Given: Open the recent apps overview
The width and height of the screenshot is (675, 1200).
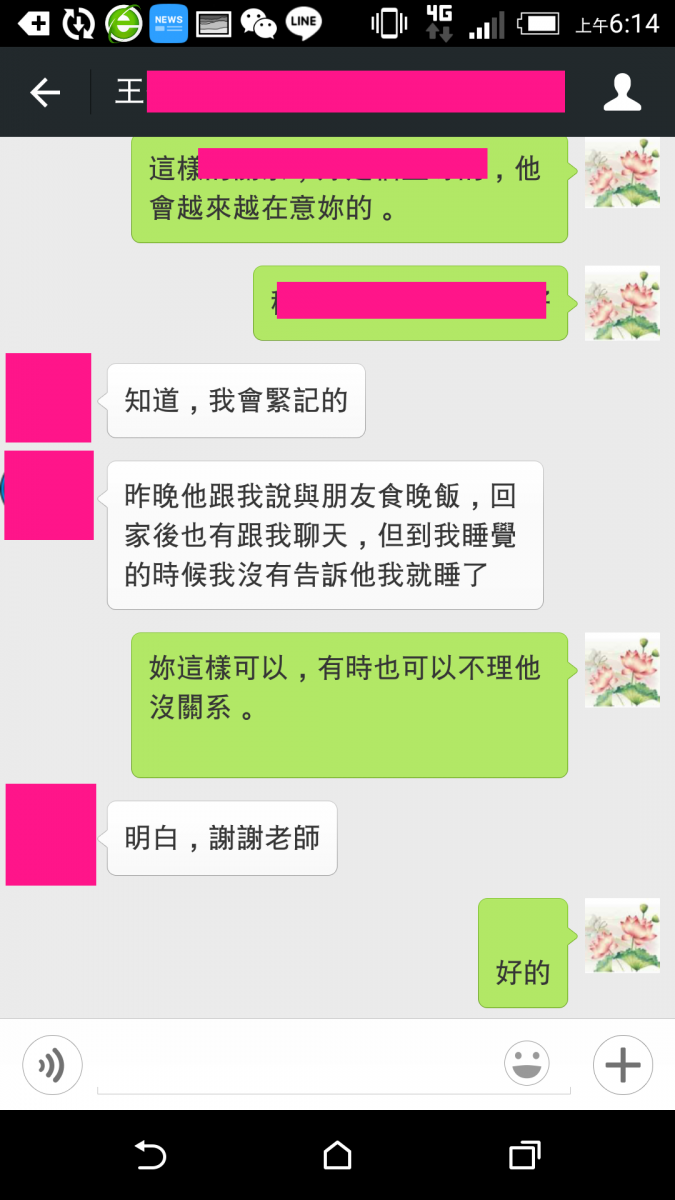Looking at the screenshot, I should coord(524,1156).
